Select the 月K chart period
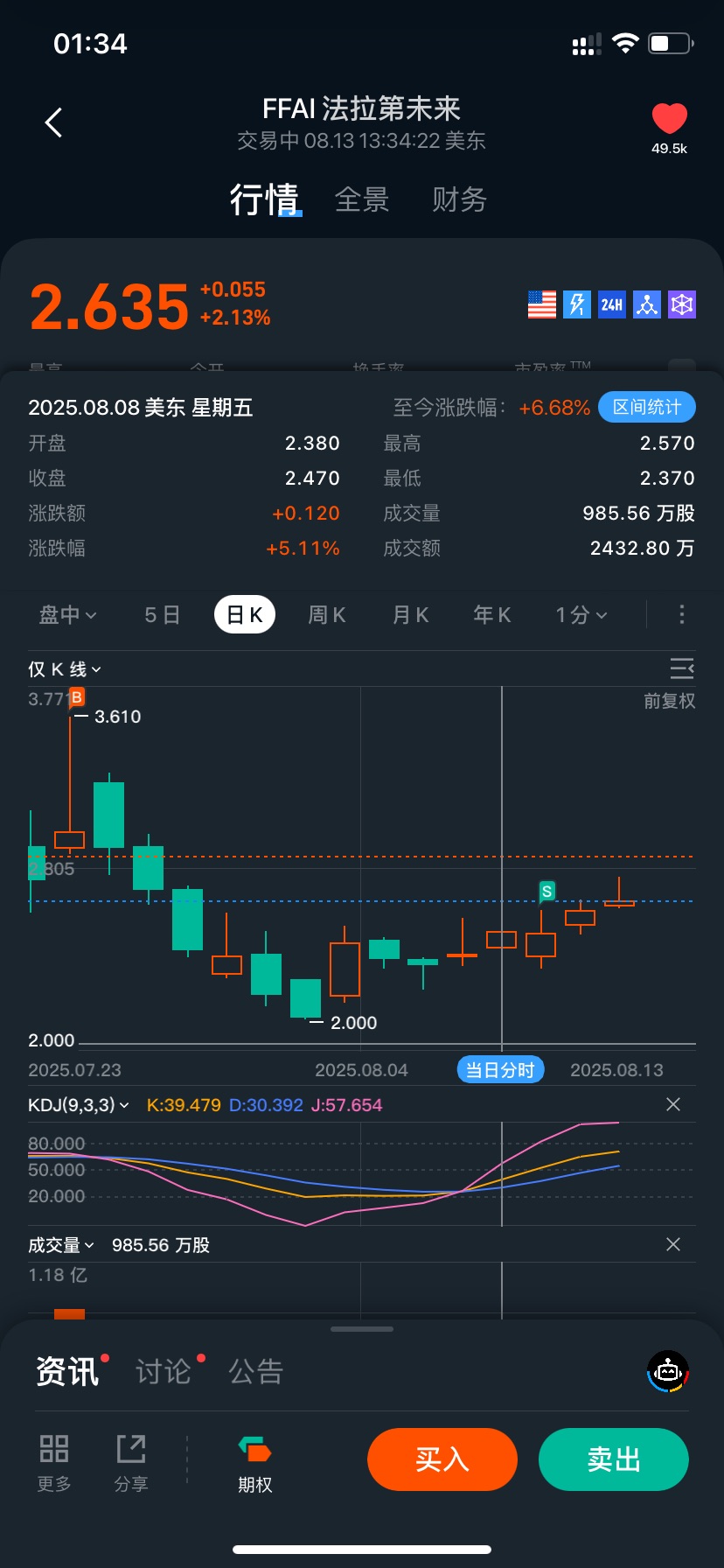Screen dimensions: 724x1568 (410, 615)
